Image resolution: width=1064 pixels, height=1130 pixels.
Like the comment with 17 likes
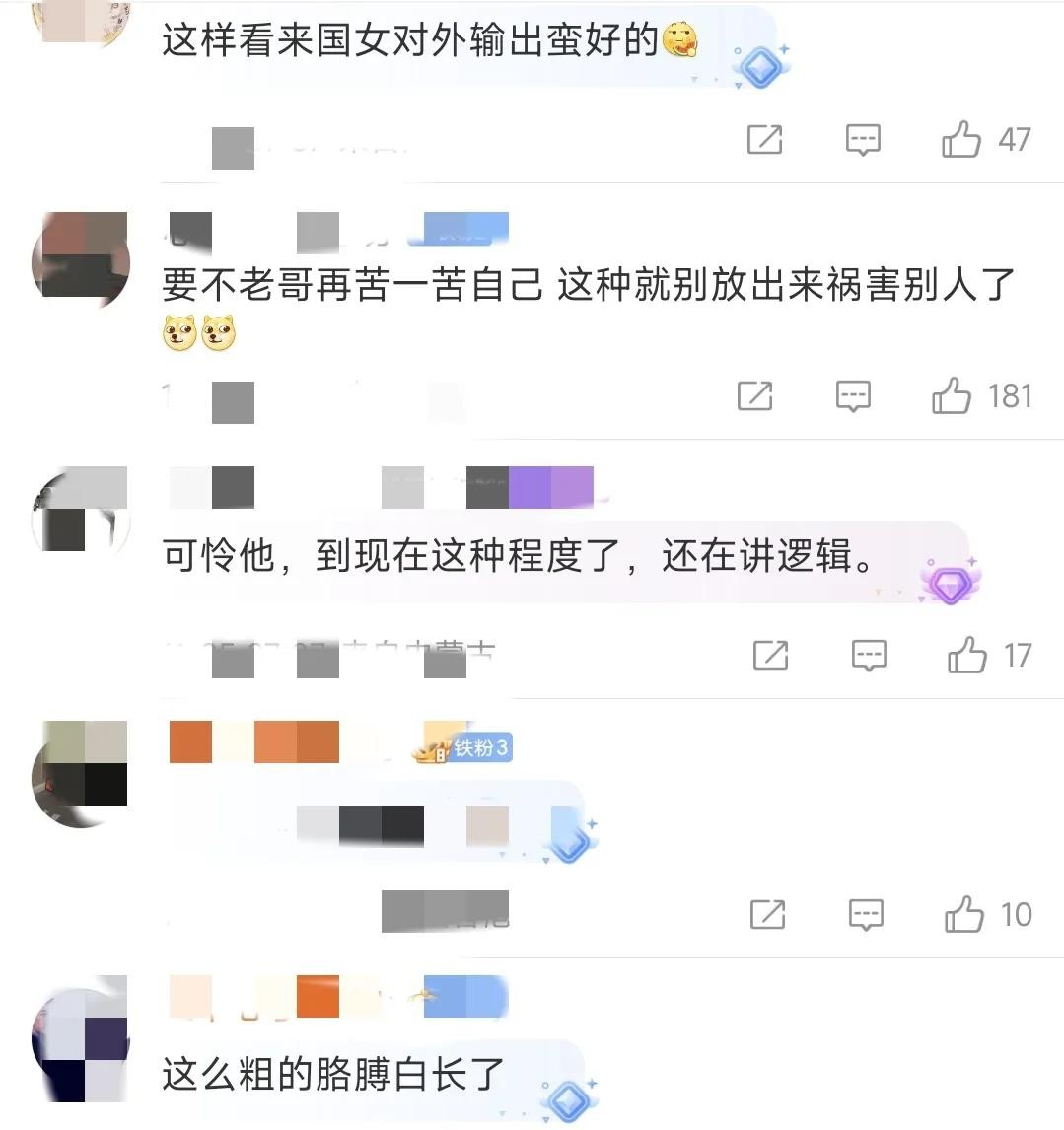coord(967,655)
